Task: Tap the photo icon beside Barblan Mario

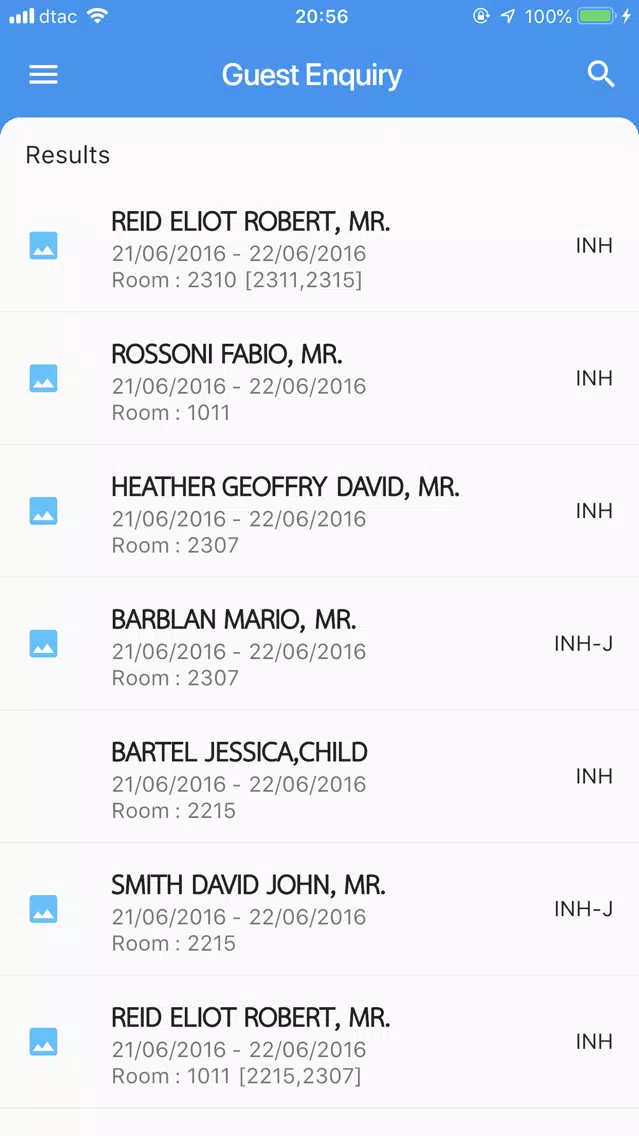Action: 43,643
